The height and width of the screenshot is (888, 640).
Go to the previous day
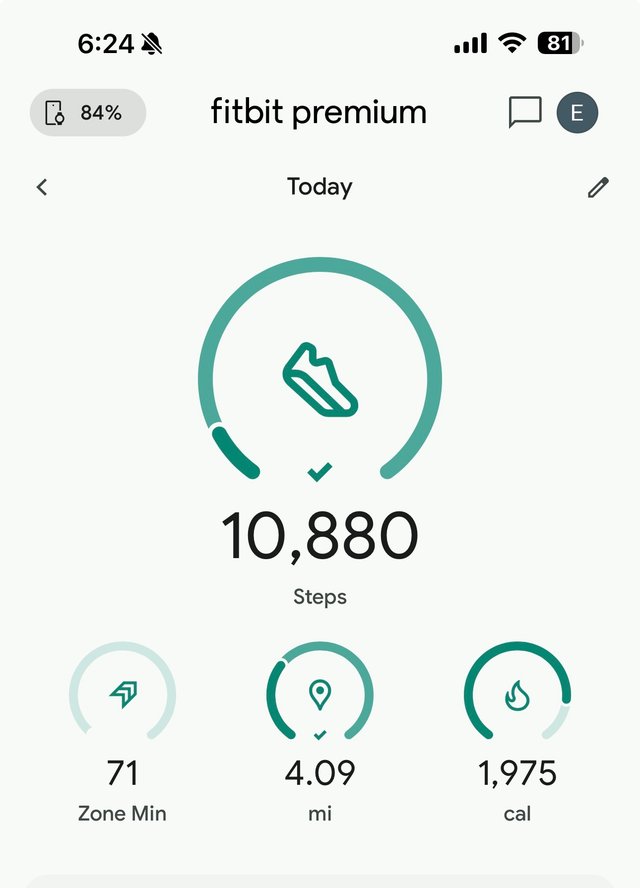tap(42, 187)
